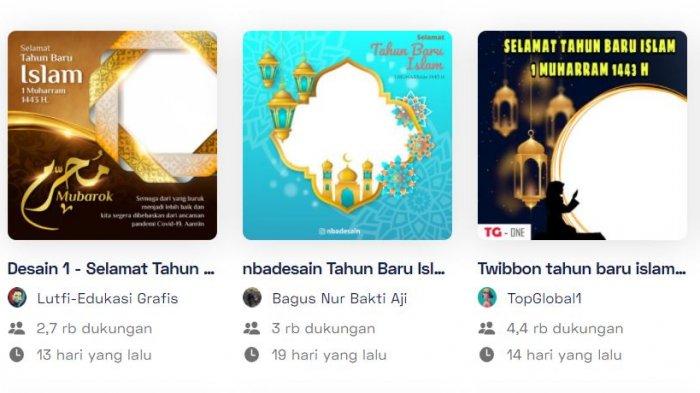Open the nbadesain Tahun Baru Islam frame
Image resolution: width=700 pixels, height=393 pixels.
[347, 135]
